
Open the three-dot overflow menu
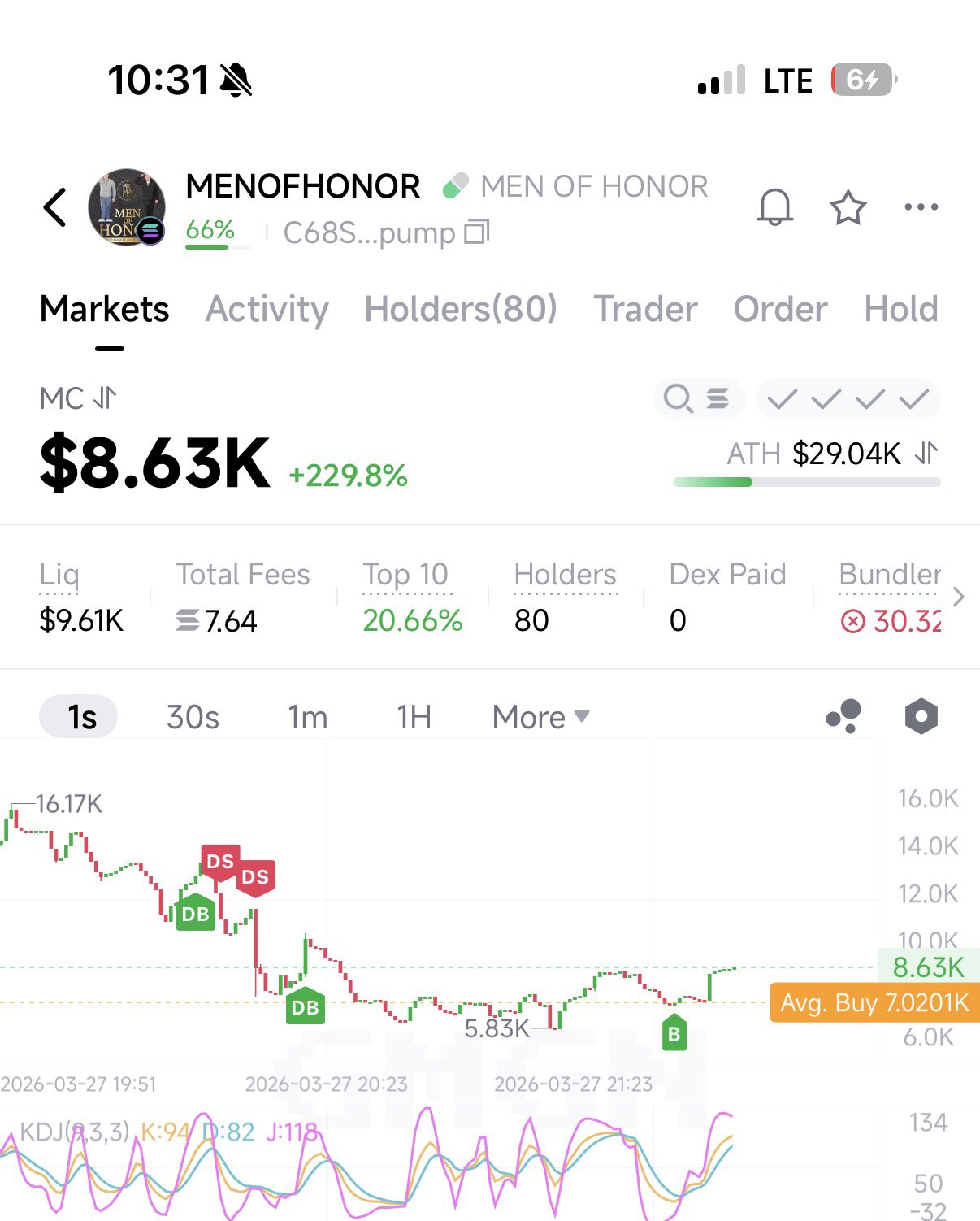coord(921,207)
